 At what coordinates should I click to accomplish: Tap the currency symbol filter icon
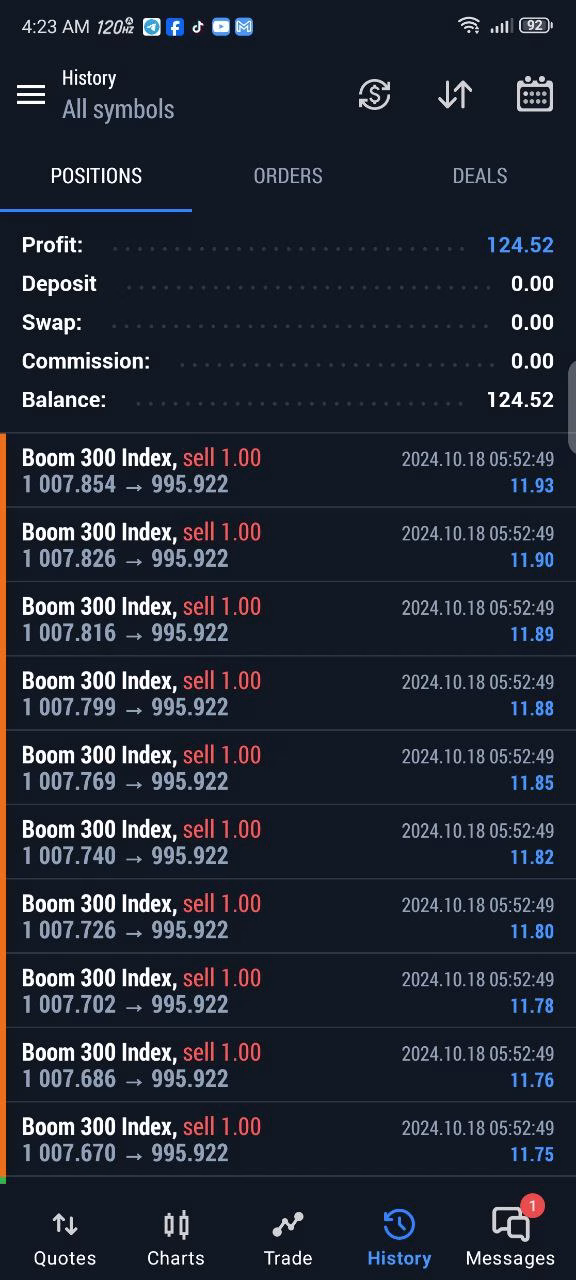[374, 94]
